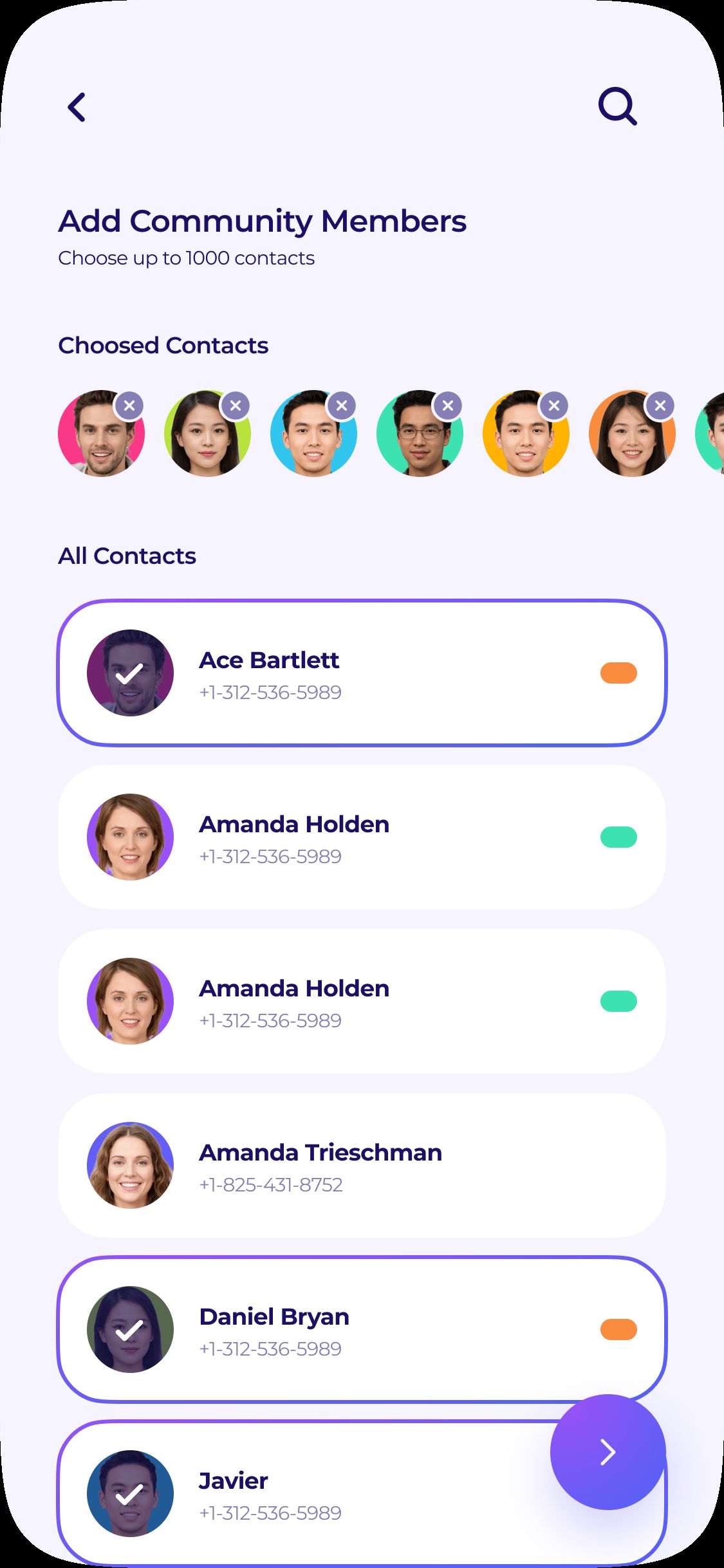Remove chosen woman with orange avatar background
Viewport: 724px width, 1568px height.
coord(660,406)
